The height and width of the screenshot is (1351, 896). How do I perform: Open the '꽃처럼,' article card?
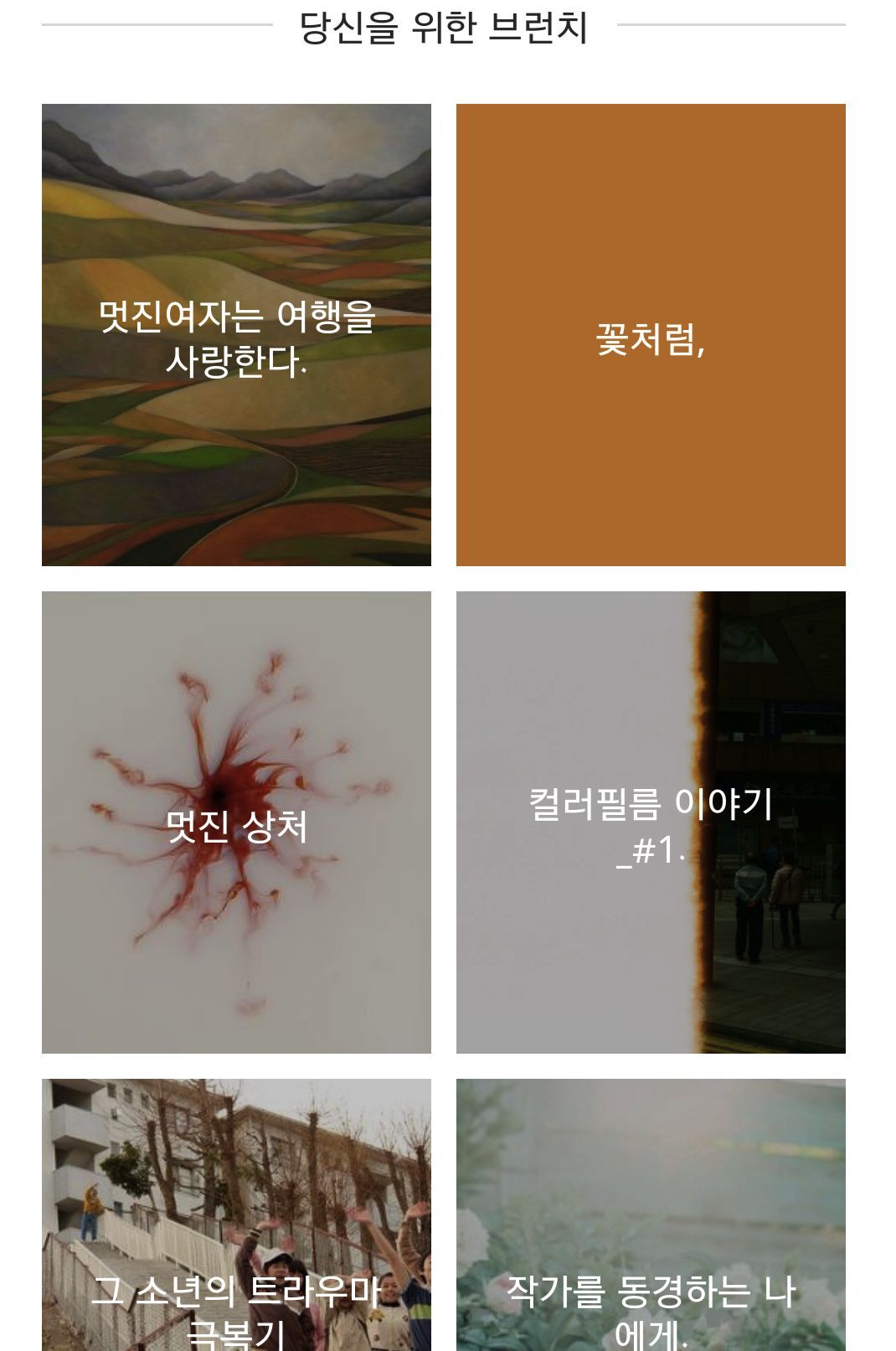click(651, 335)
